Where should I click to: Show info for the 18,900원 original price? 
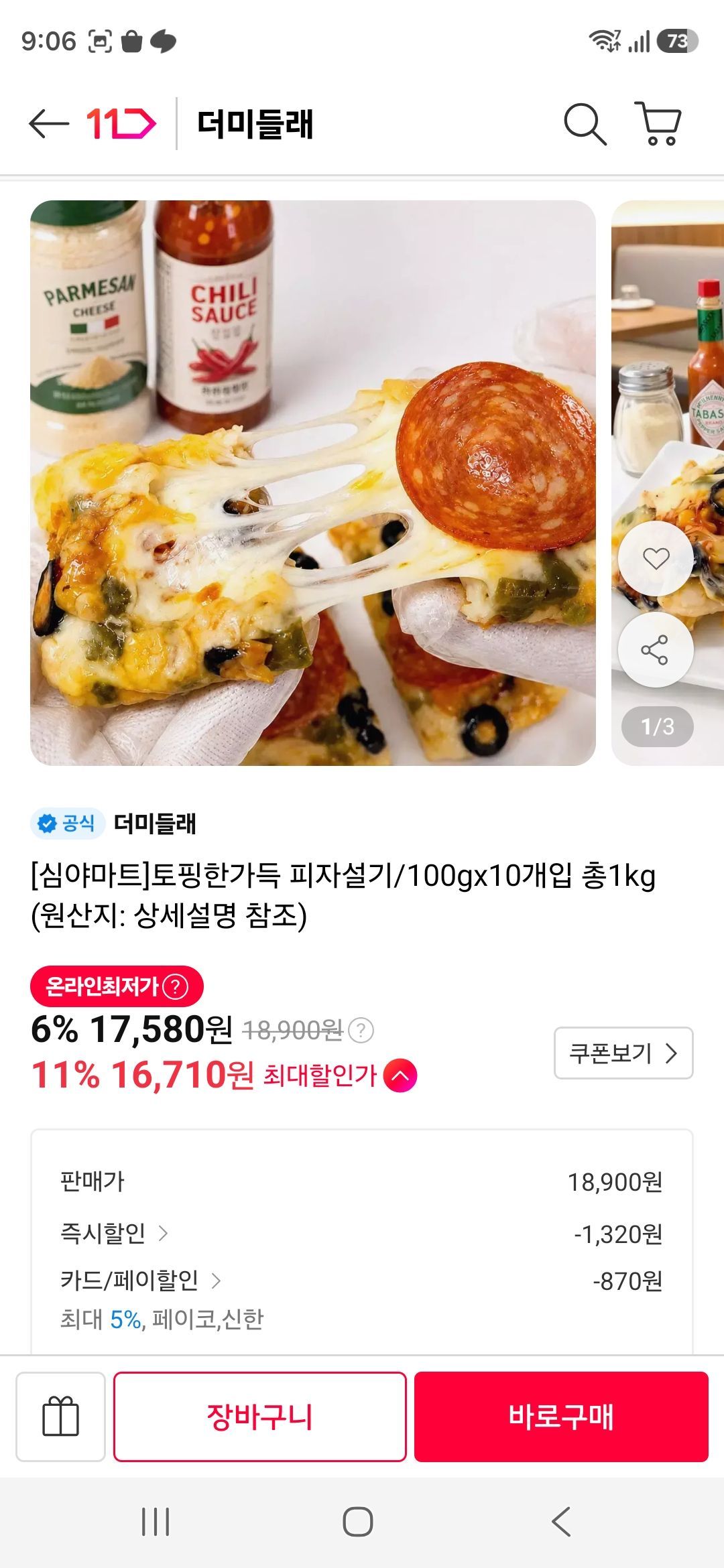[x=361, y=1030]
